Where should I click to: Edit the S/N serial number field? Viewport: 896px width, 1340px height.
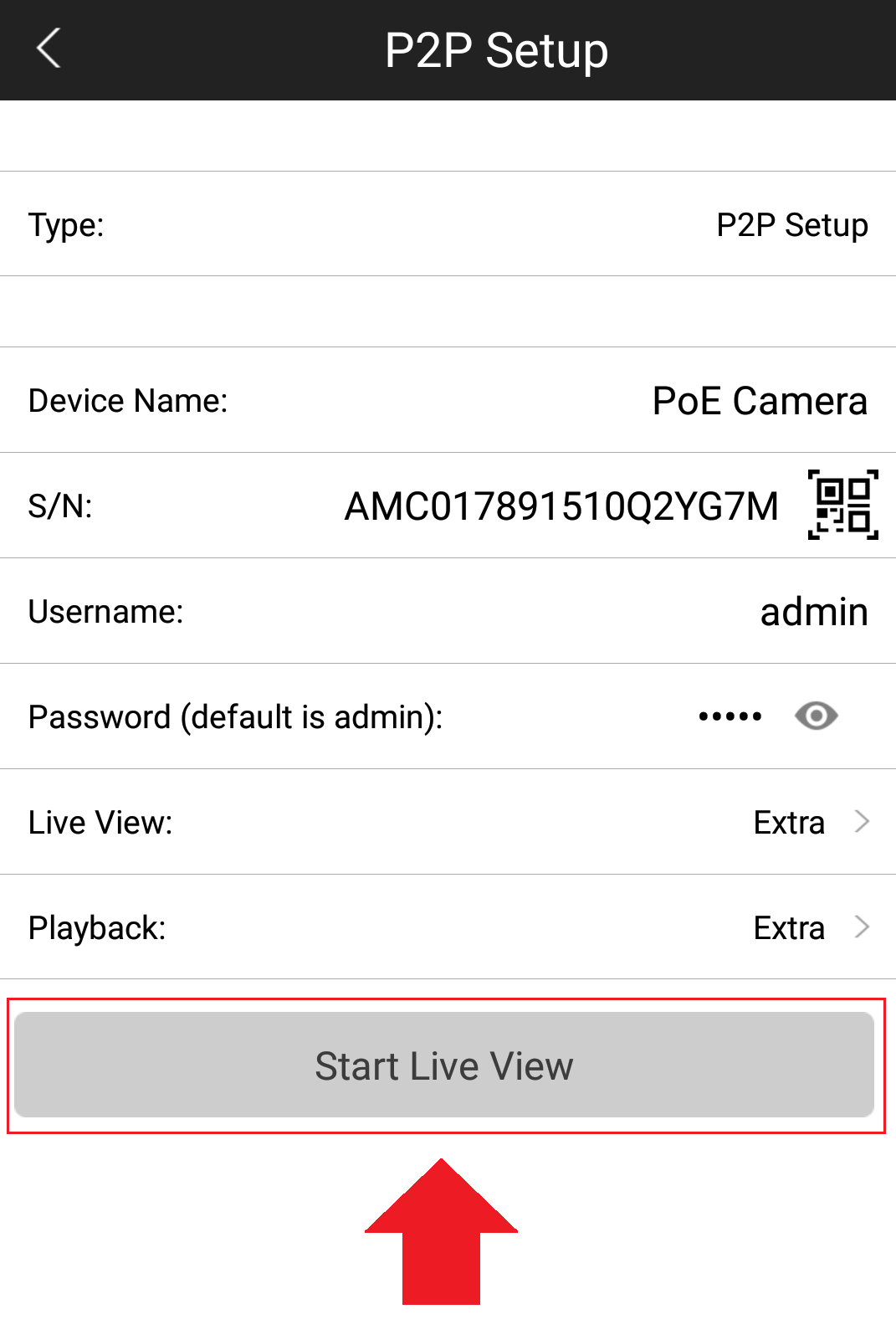point(561,506)
